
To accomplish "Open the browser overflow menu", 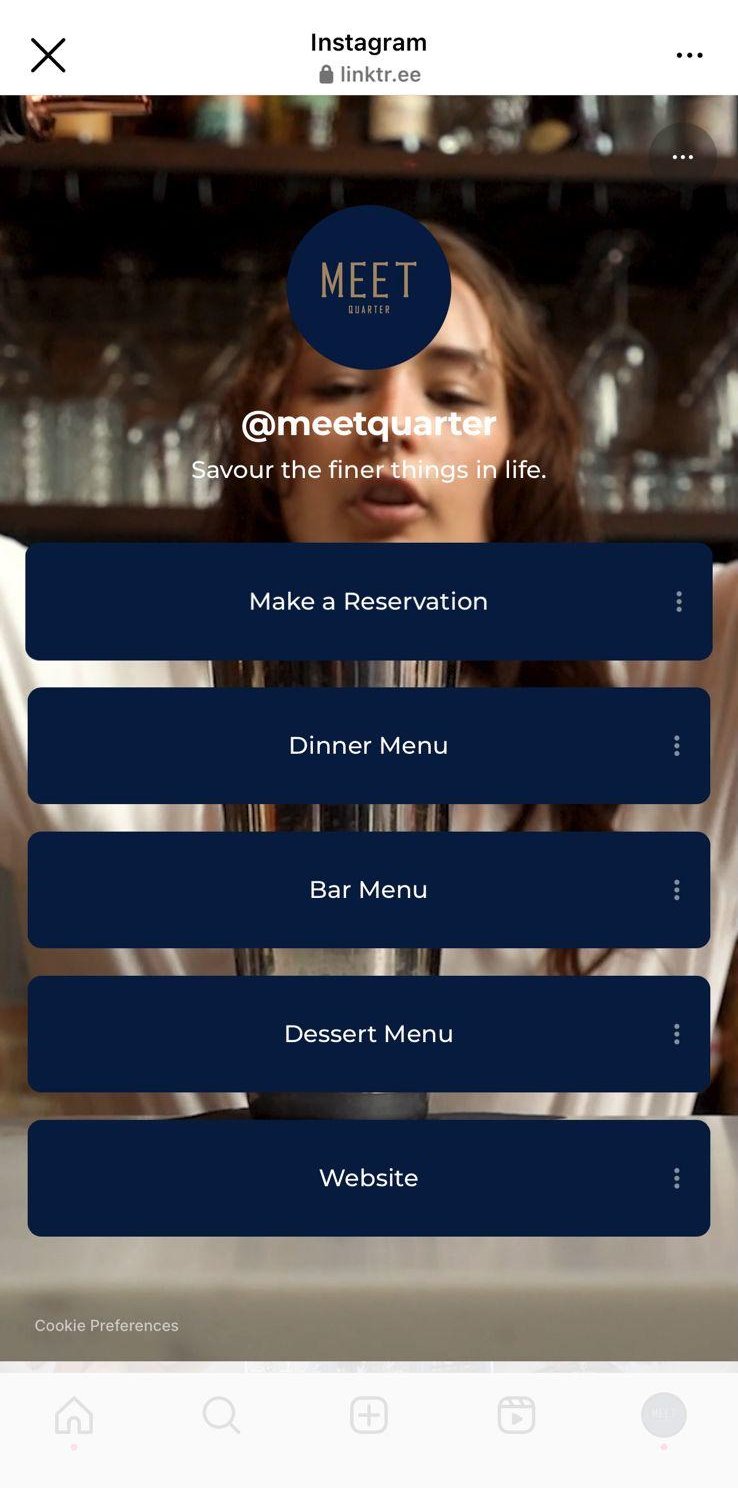I will (x=689, y=56).
